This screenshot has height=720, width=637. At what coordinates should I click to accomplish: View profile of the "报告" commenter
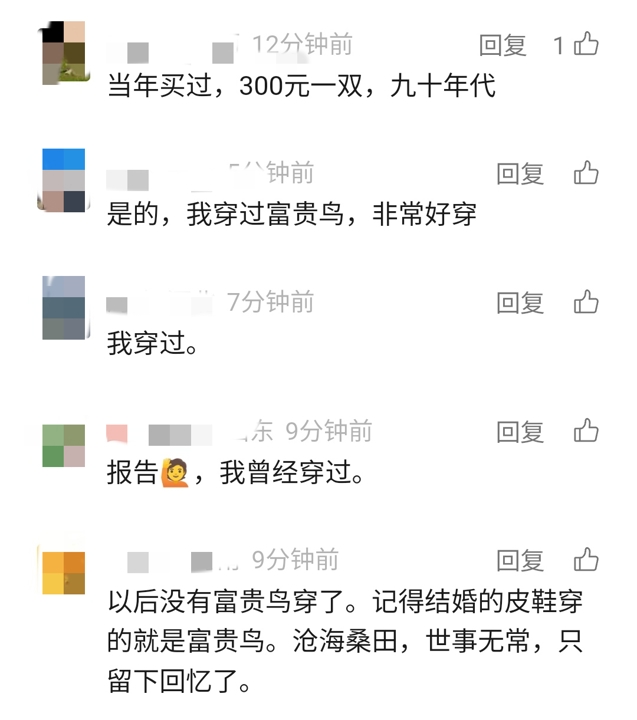pos(64,445)
